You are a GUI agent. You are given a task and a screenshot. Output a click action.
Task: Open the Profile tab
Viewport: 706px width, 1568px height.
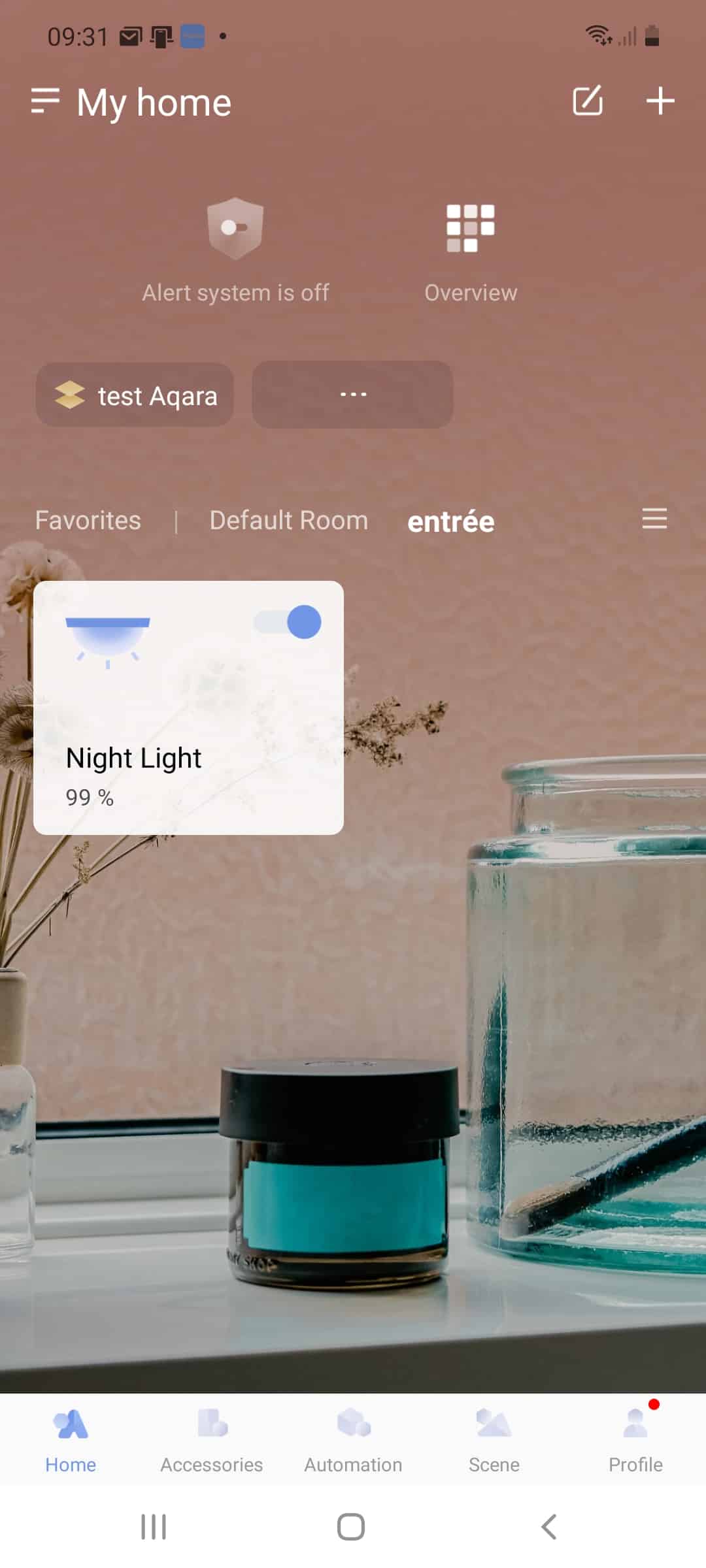click(635, 1441)
